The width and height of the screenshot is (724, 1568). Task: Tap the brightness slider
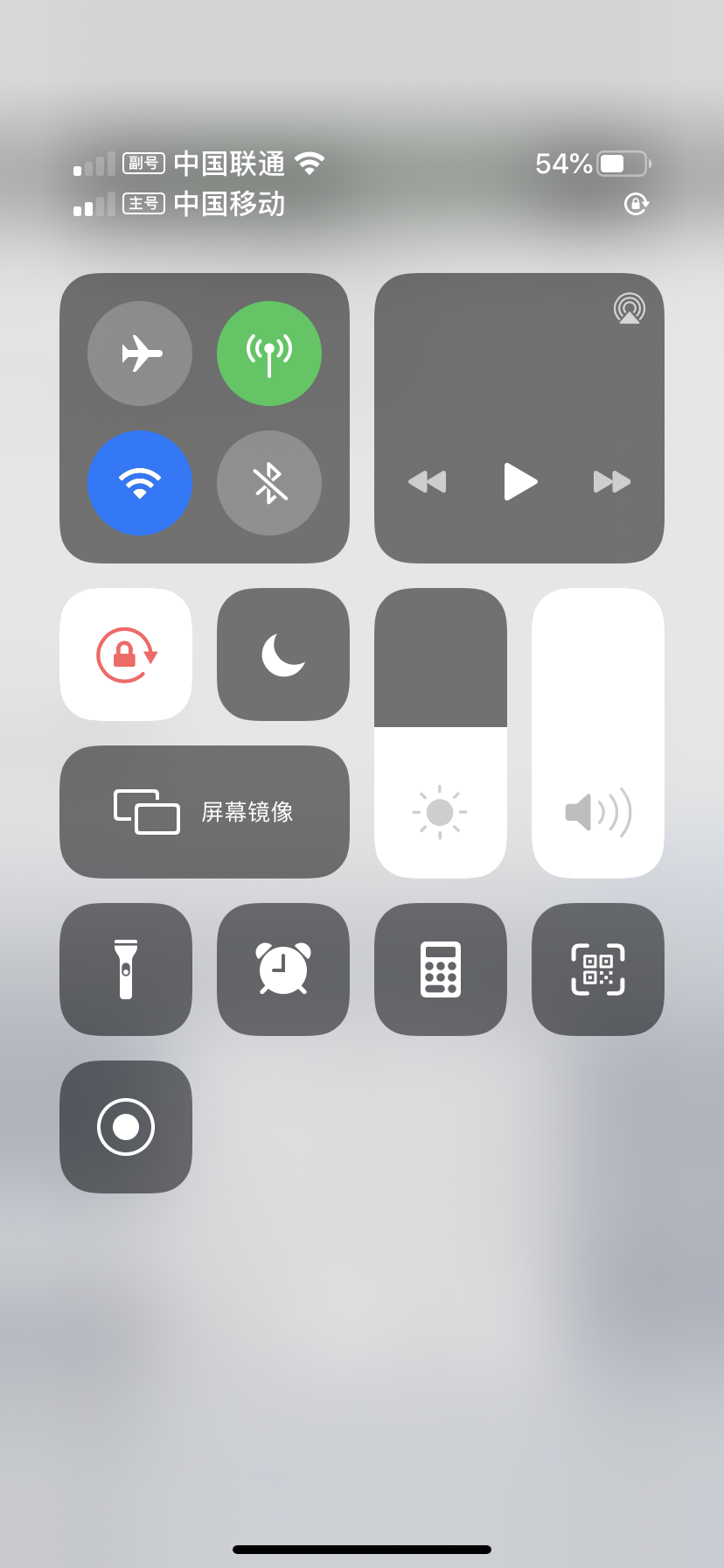click(x=441, y=733)
